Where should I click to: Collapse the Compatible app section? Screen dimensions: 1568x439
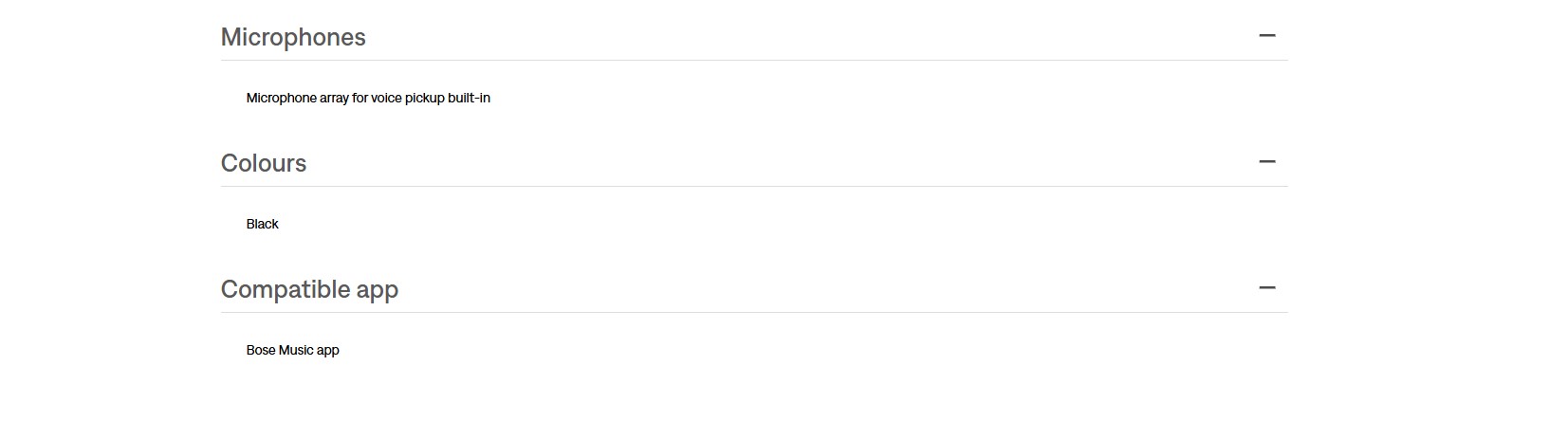click(x=1266, y=288)
